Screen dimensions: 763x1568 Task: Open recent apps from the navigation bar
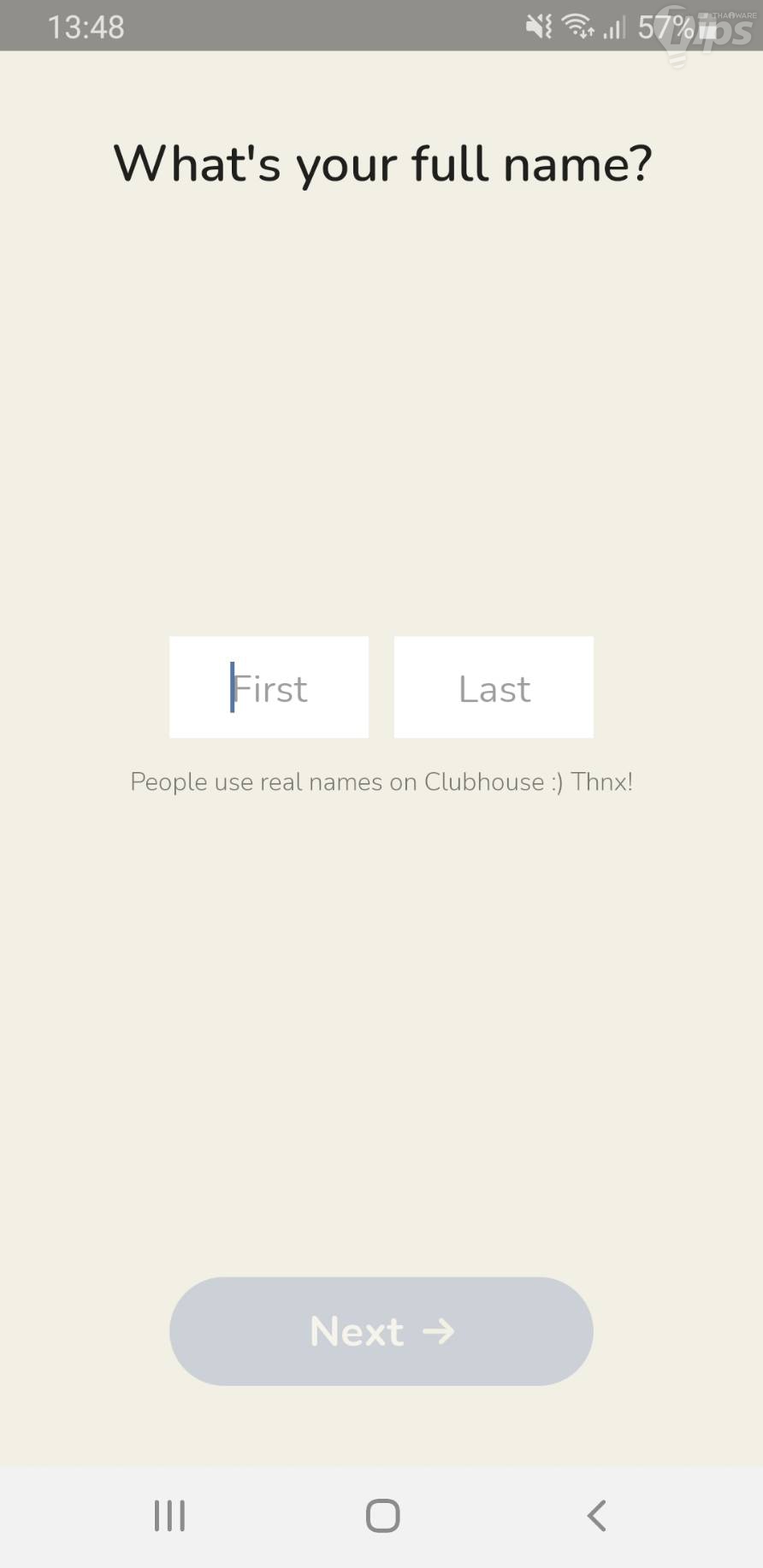pos(169,1516)
